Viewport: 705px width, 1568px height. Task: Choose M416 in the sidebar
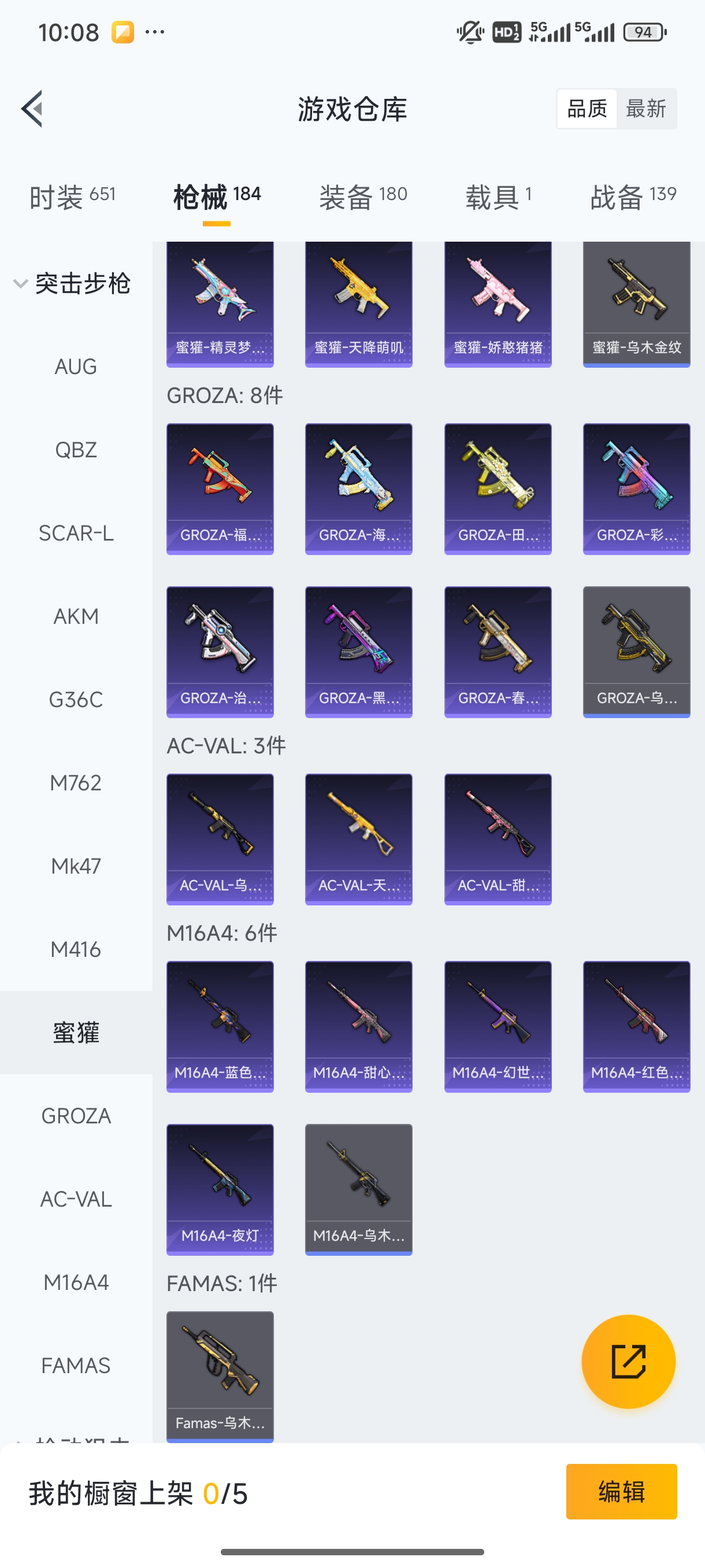tap(76, 949)
